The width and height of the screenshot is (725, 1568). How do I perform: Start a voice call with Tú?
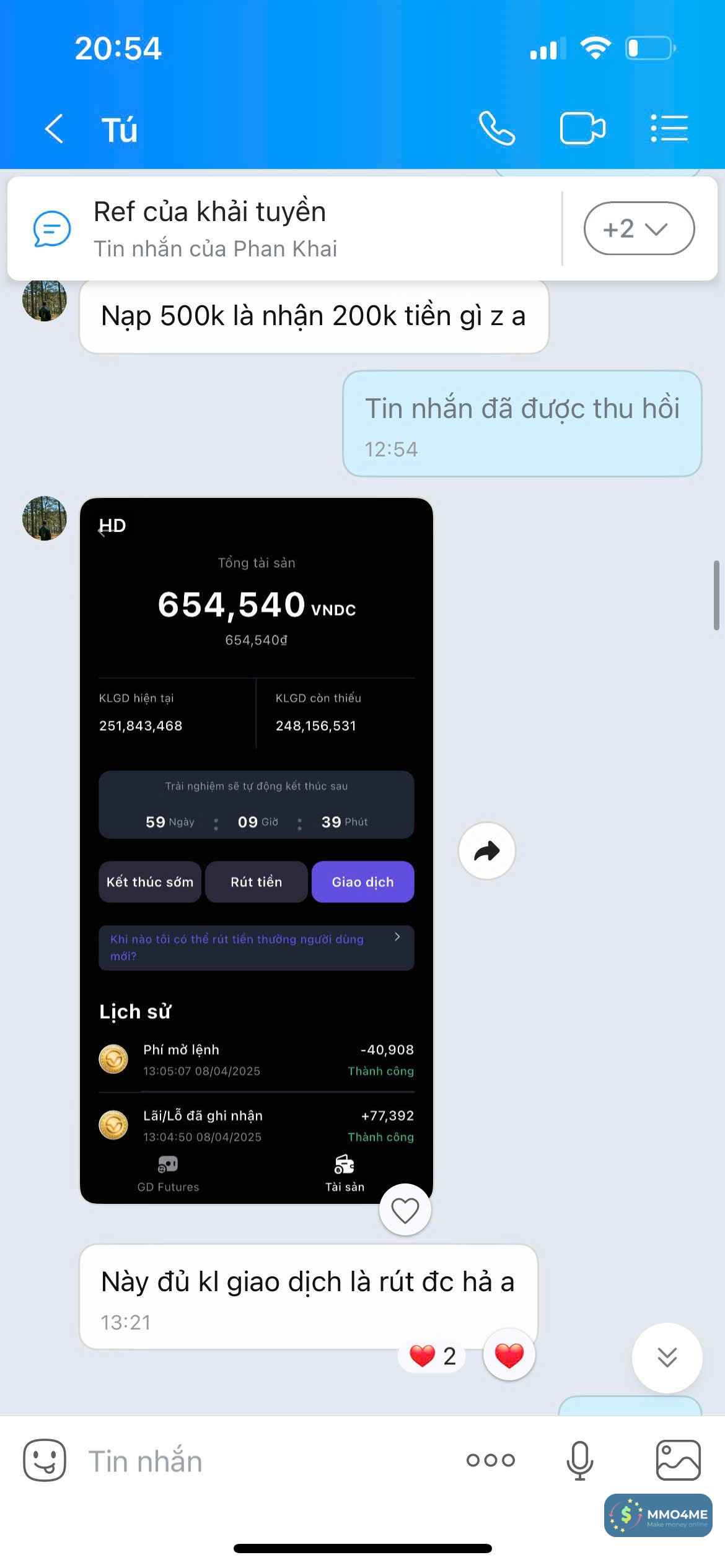(496, 128)
